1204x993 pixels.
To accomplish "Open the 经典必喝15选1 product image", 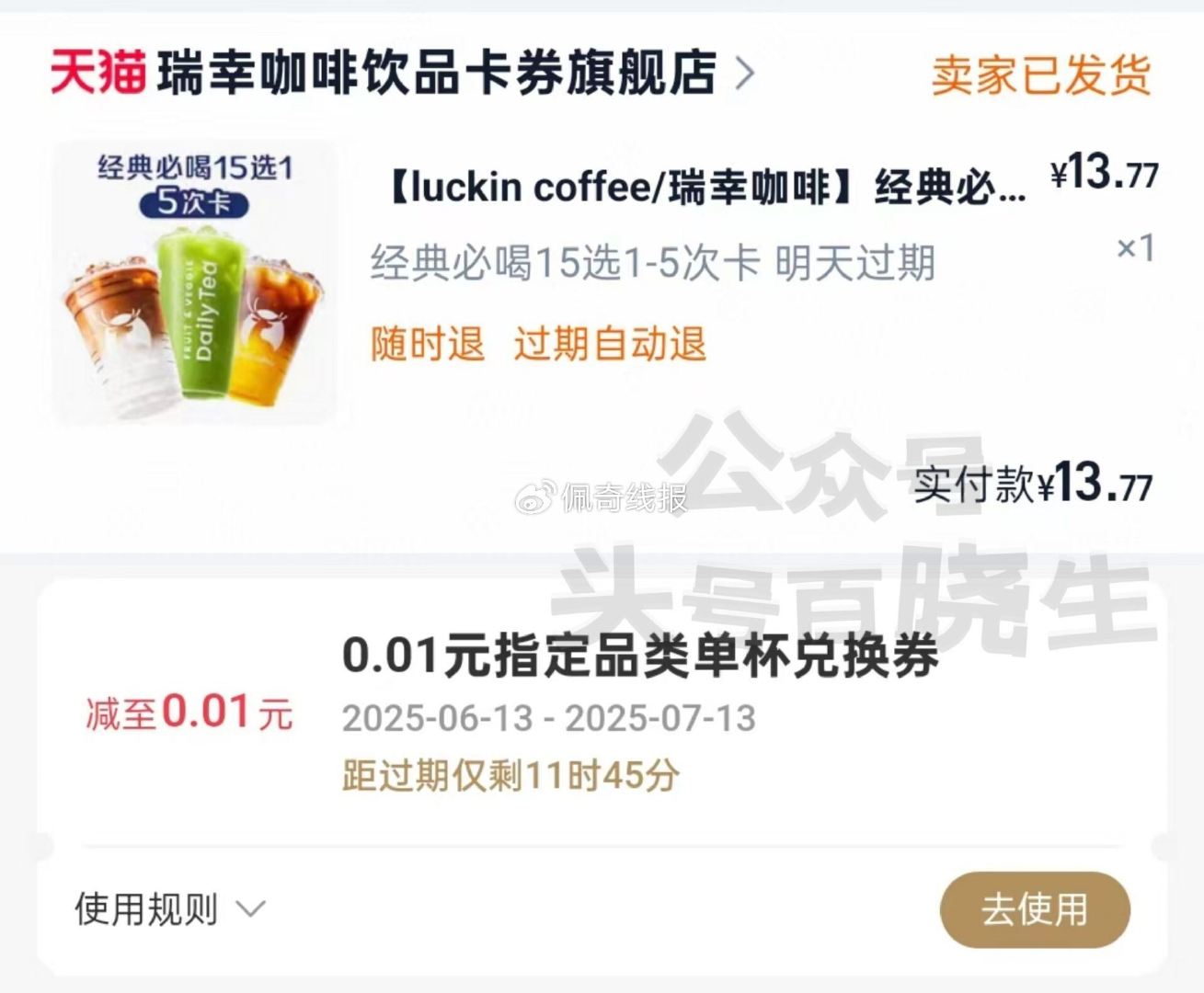I will (x=195, y=282).
